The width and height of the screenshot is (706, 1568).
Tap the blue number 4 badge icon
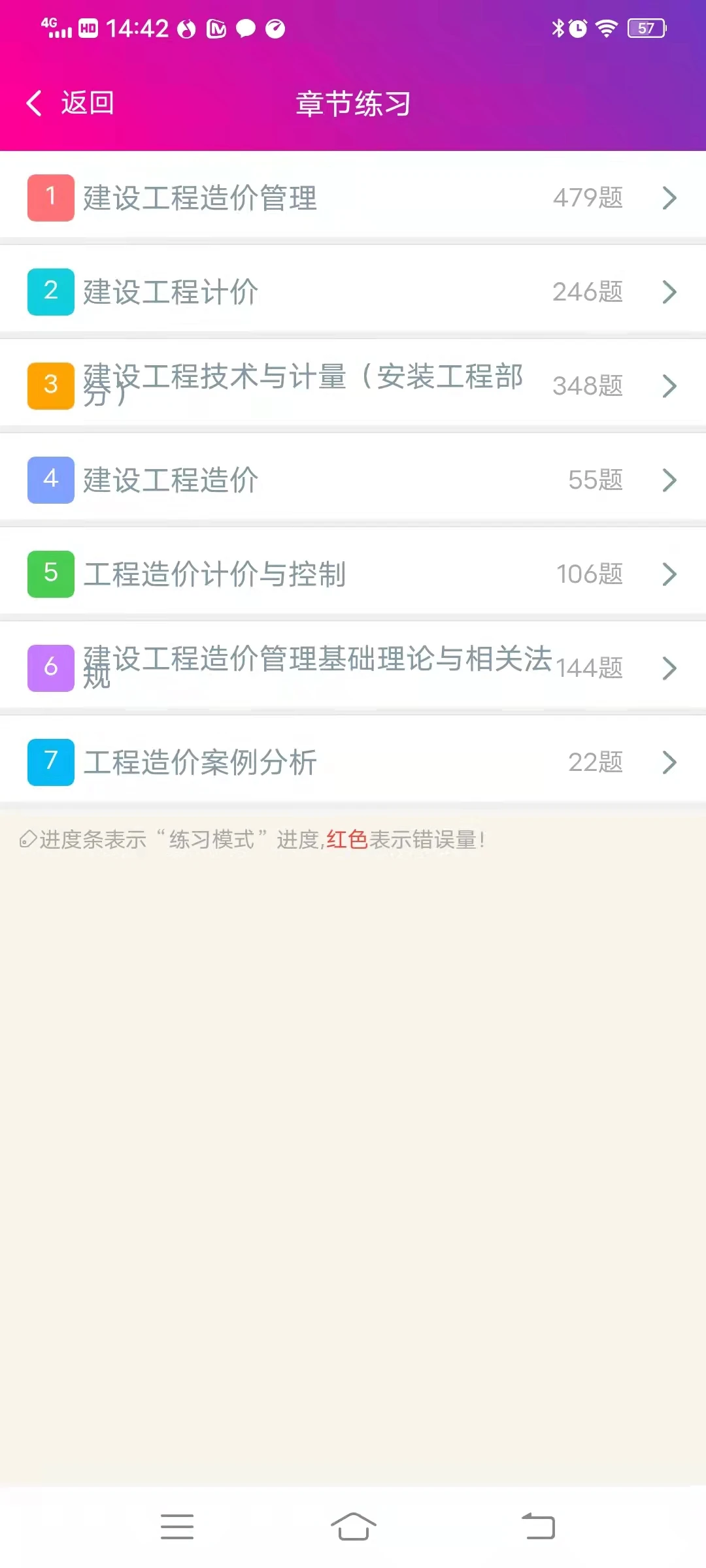[x=50, y=479]
